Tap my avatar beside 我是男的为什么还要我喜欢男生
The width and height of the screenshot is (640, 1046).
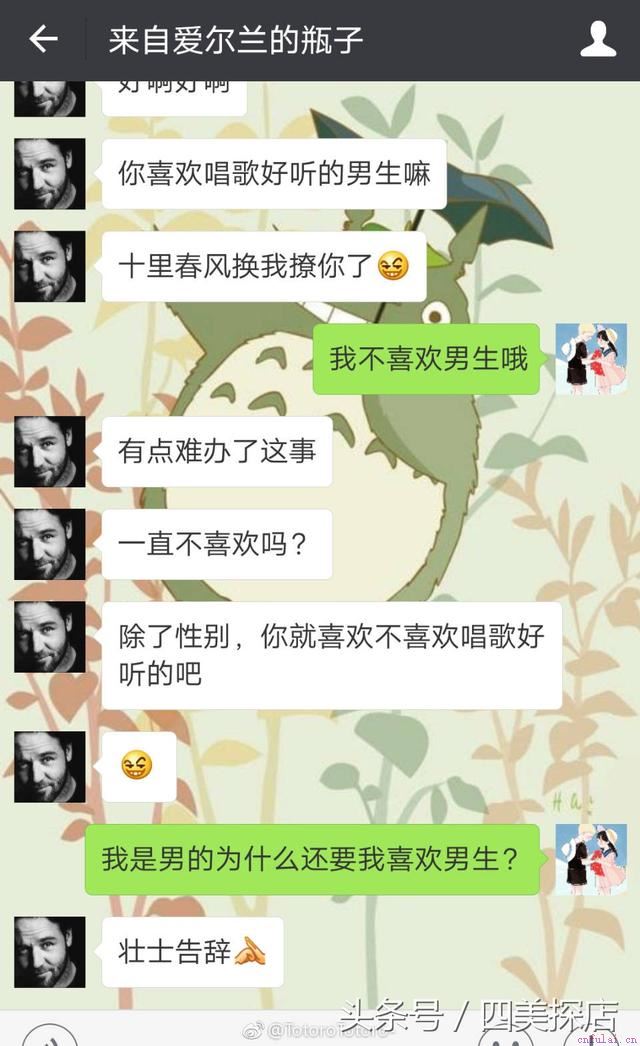click(590, 859)
